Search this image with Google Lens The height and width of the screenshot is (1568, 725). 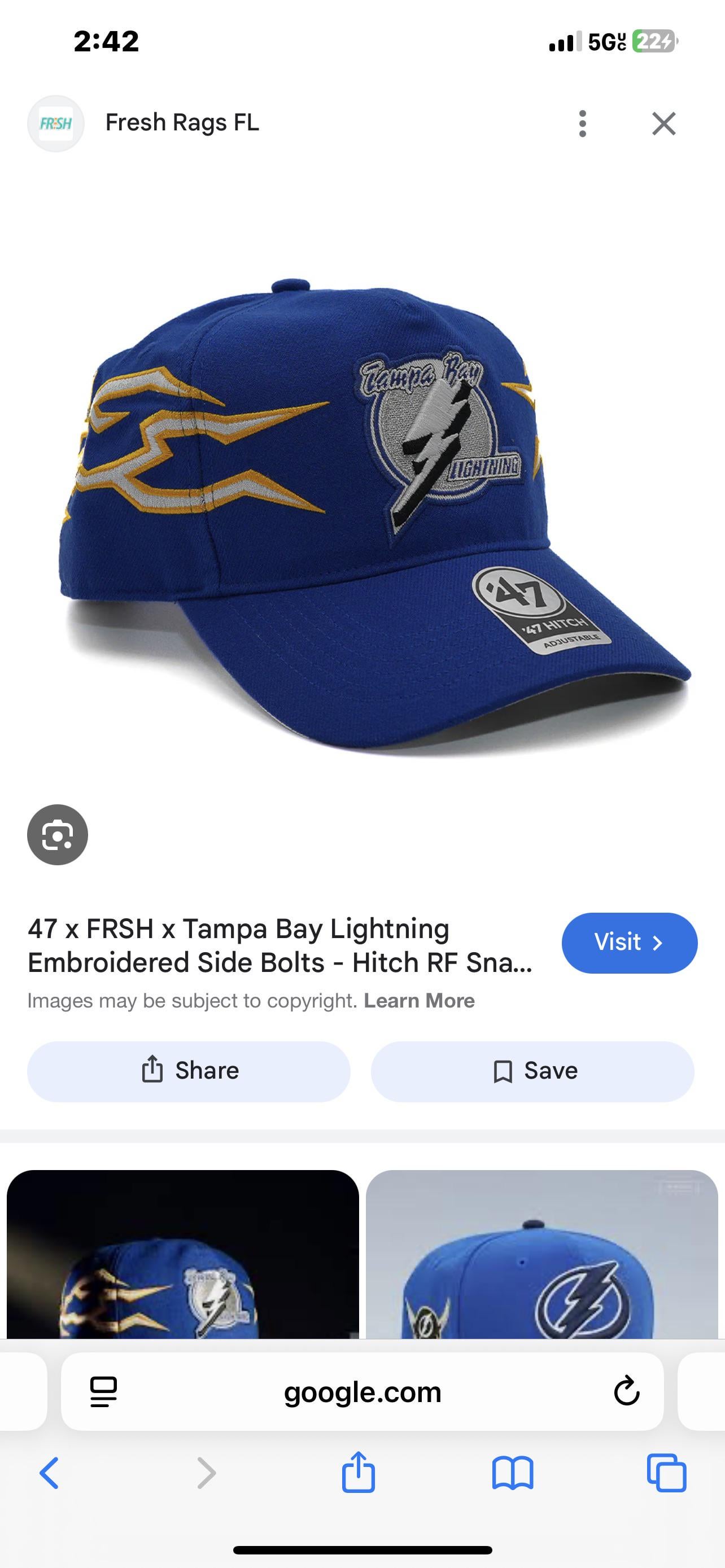click(57, 835)
